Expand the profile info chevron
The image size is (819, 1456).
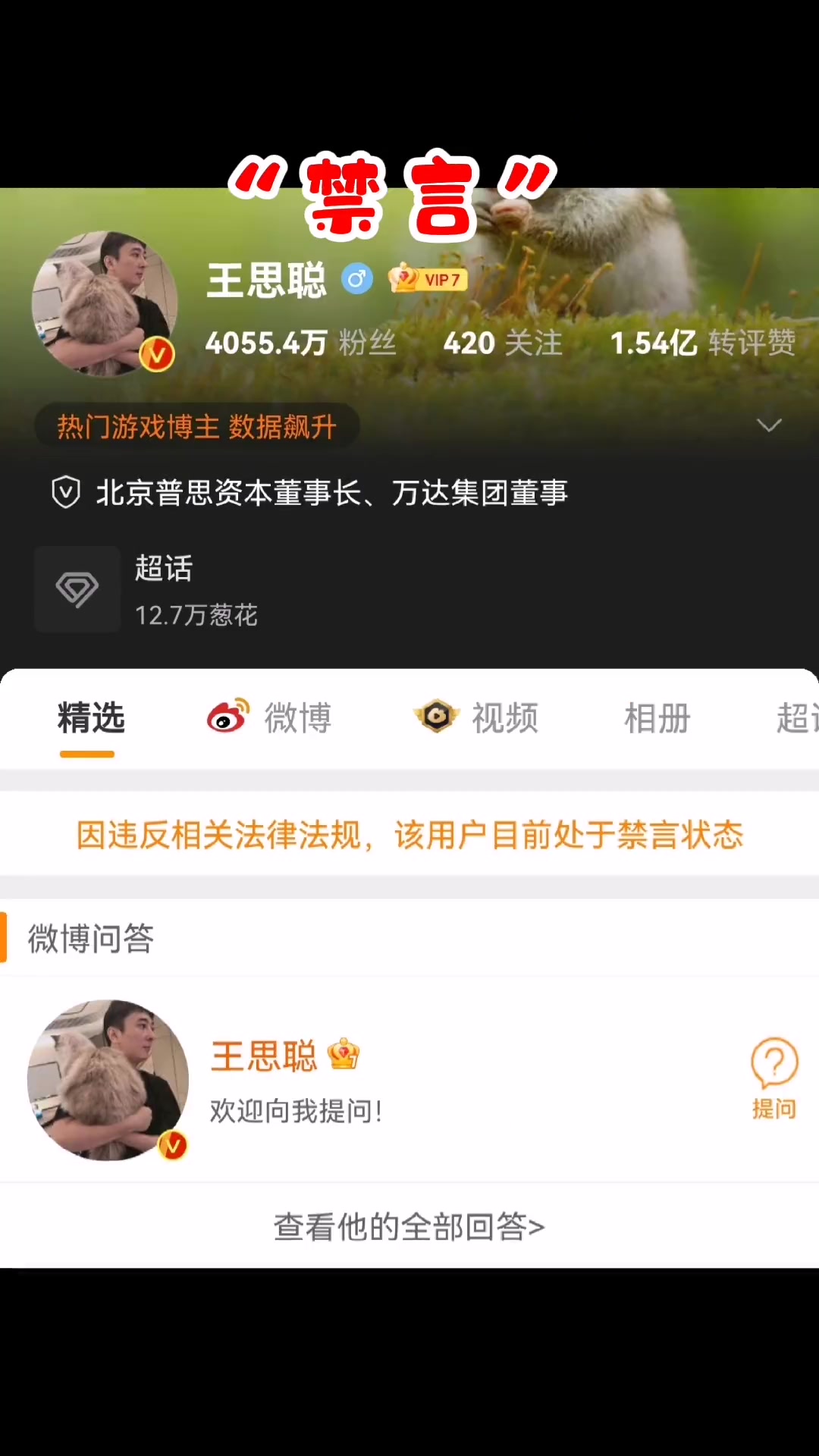769,425
